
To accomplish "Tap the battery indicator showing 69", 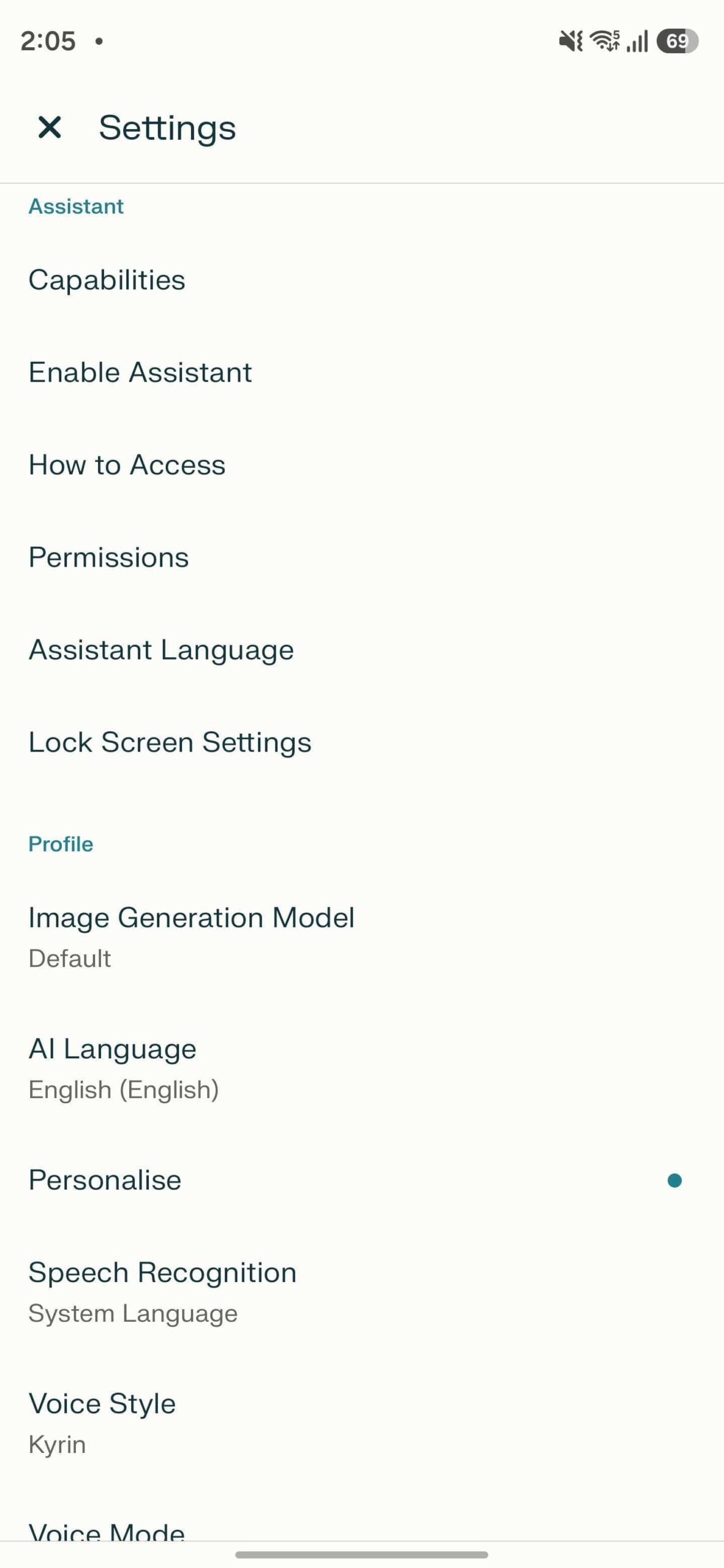I will (677, 40).
